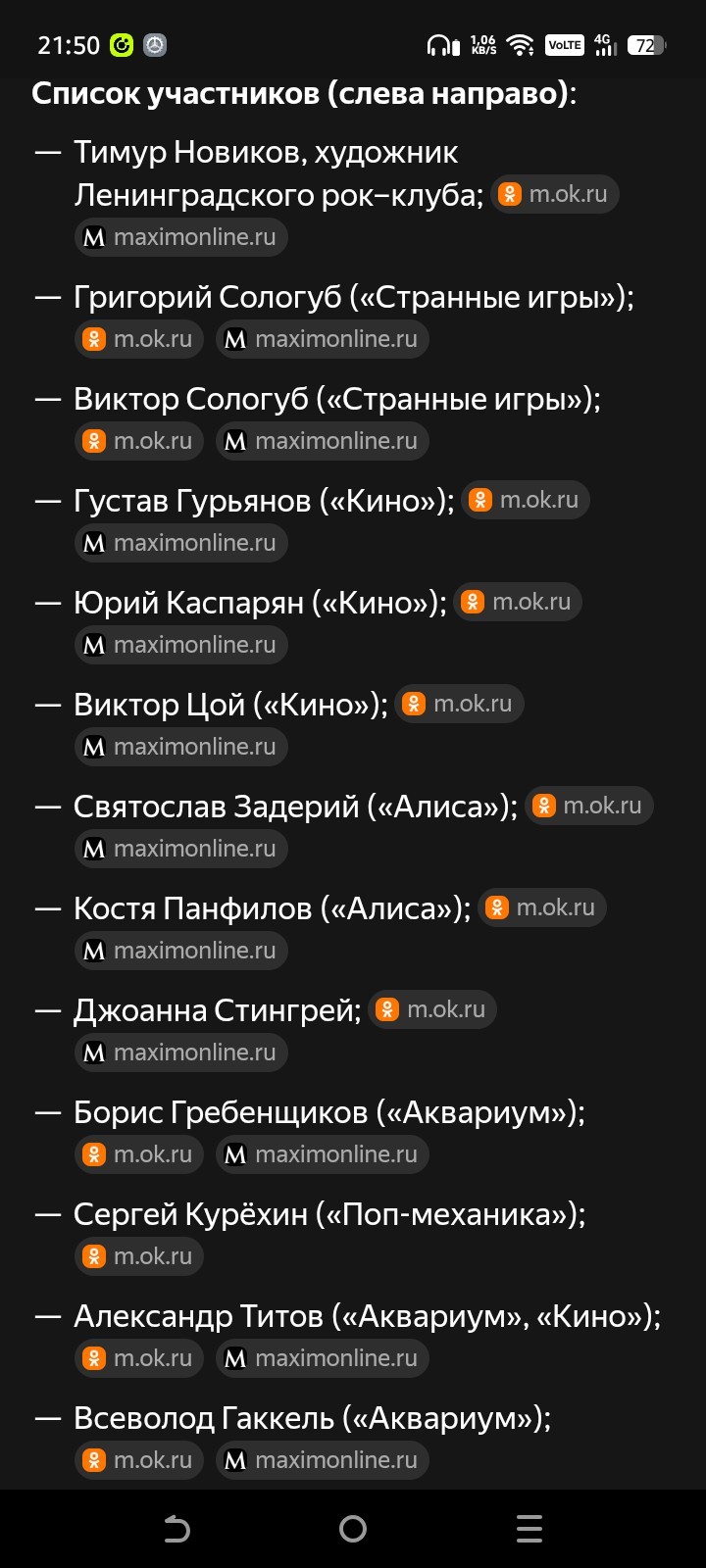This screenshot has width=706, height=1568.
Task: Open maximonline.ru source under Александр Титов
Action: [323, 1358]
